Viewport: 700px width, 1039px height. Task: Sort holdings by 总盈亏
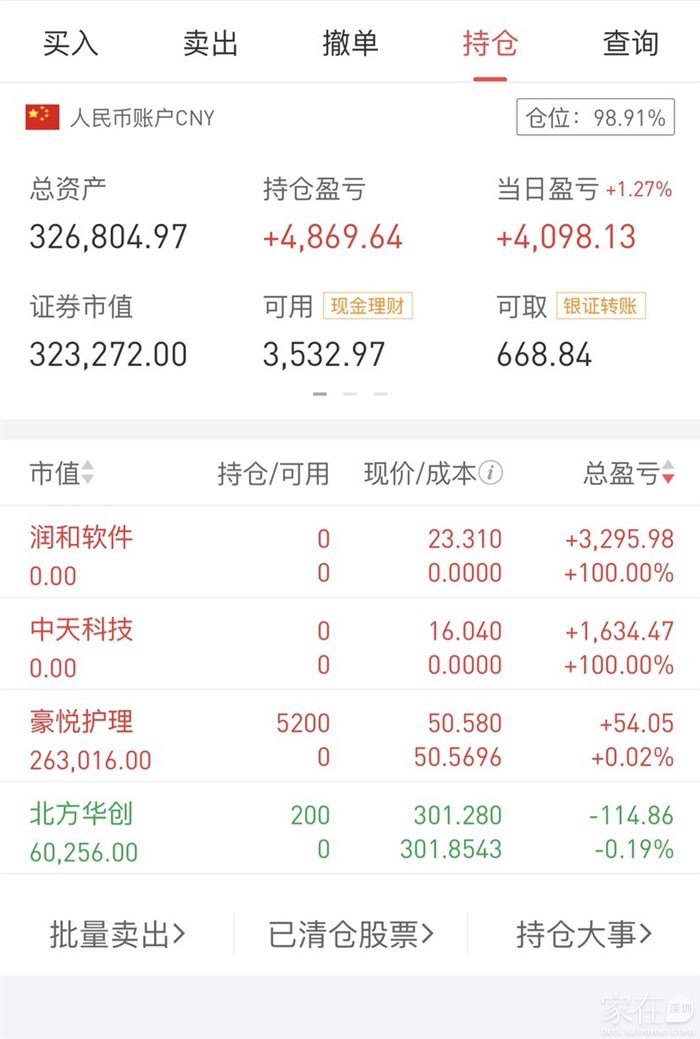[x=629, y=473]
